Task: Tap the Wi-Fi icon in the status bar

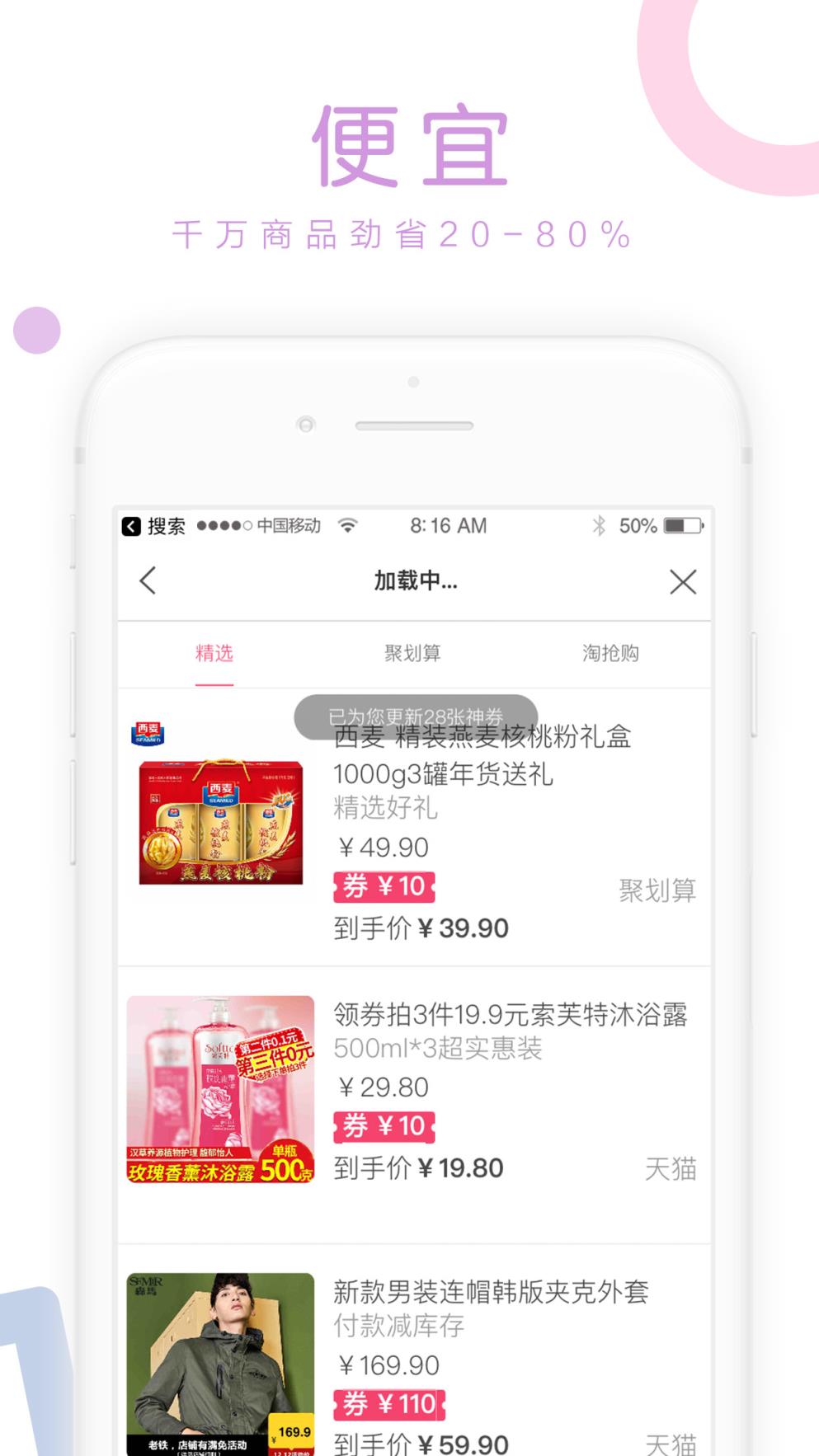Action: pyautogui.click(x=347, y=525)
